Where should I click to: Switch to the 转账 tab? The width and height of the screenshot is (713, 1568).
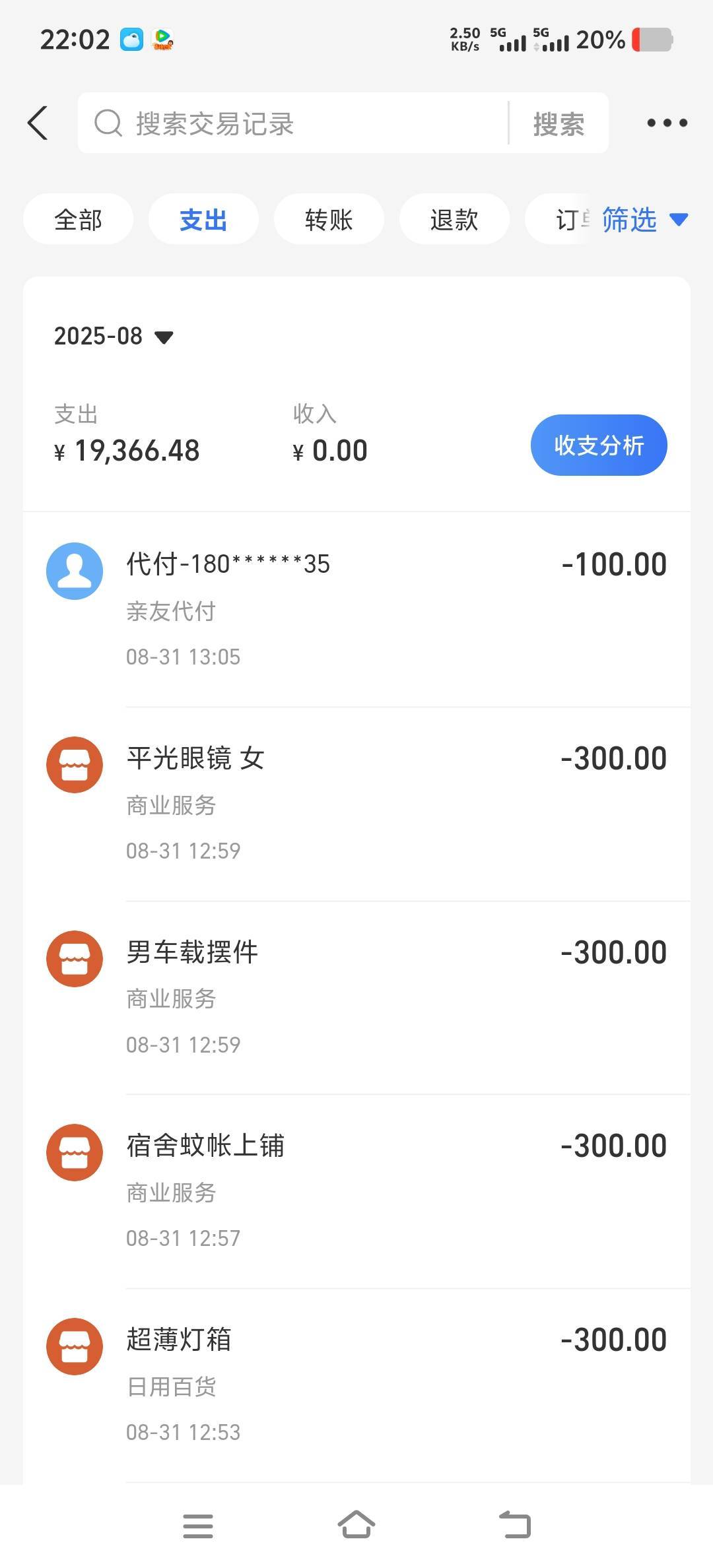(x=329, y=220)
